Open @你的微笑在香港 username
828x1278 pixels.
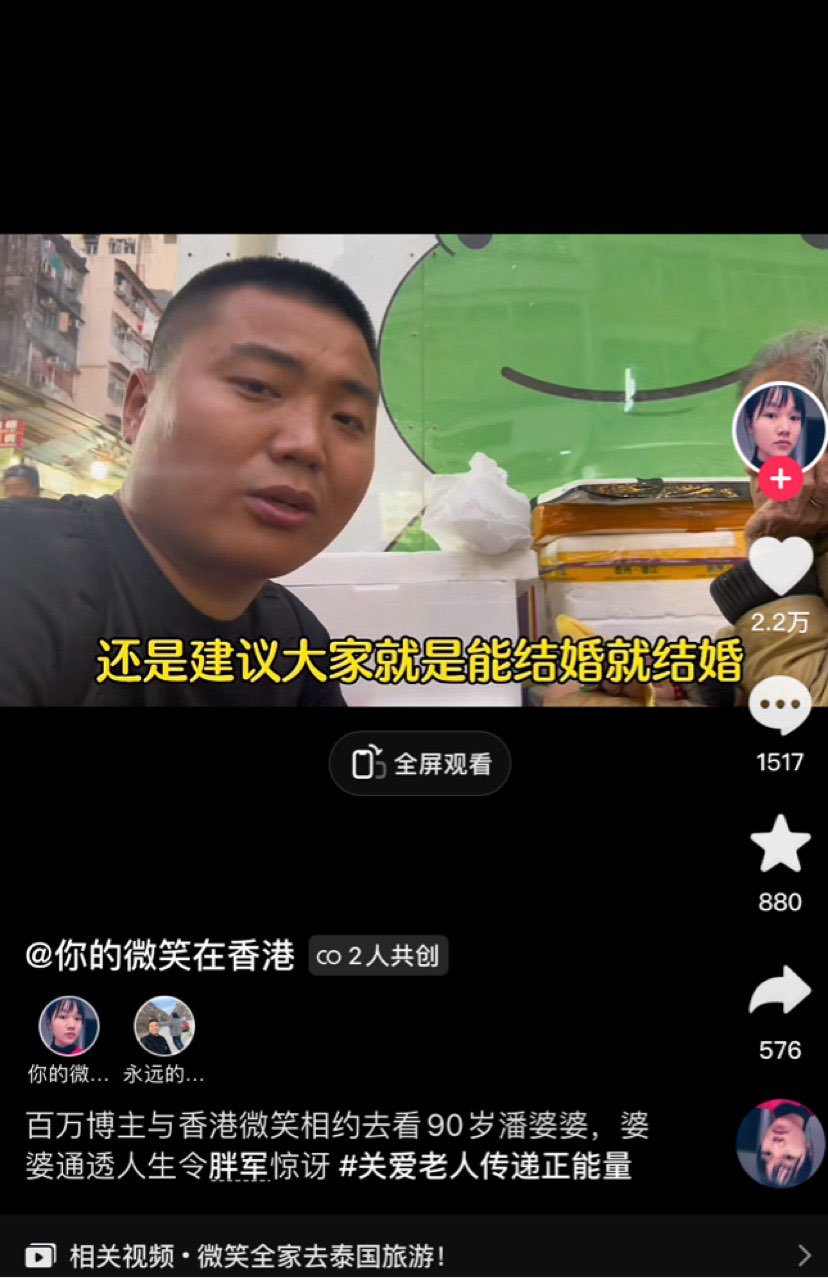160,956
